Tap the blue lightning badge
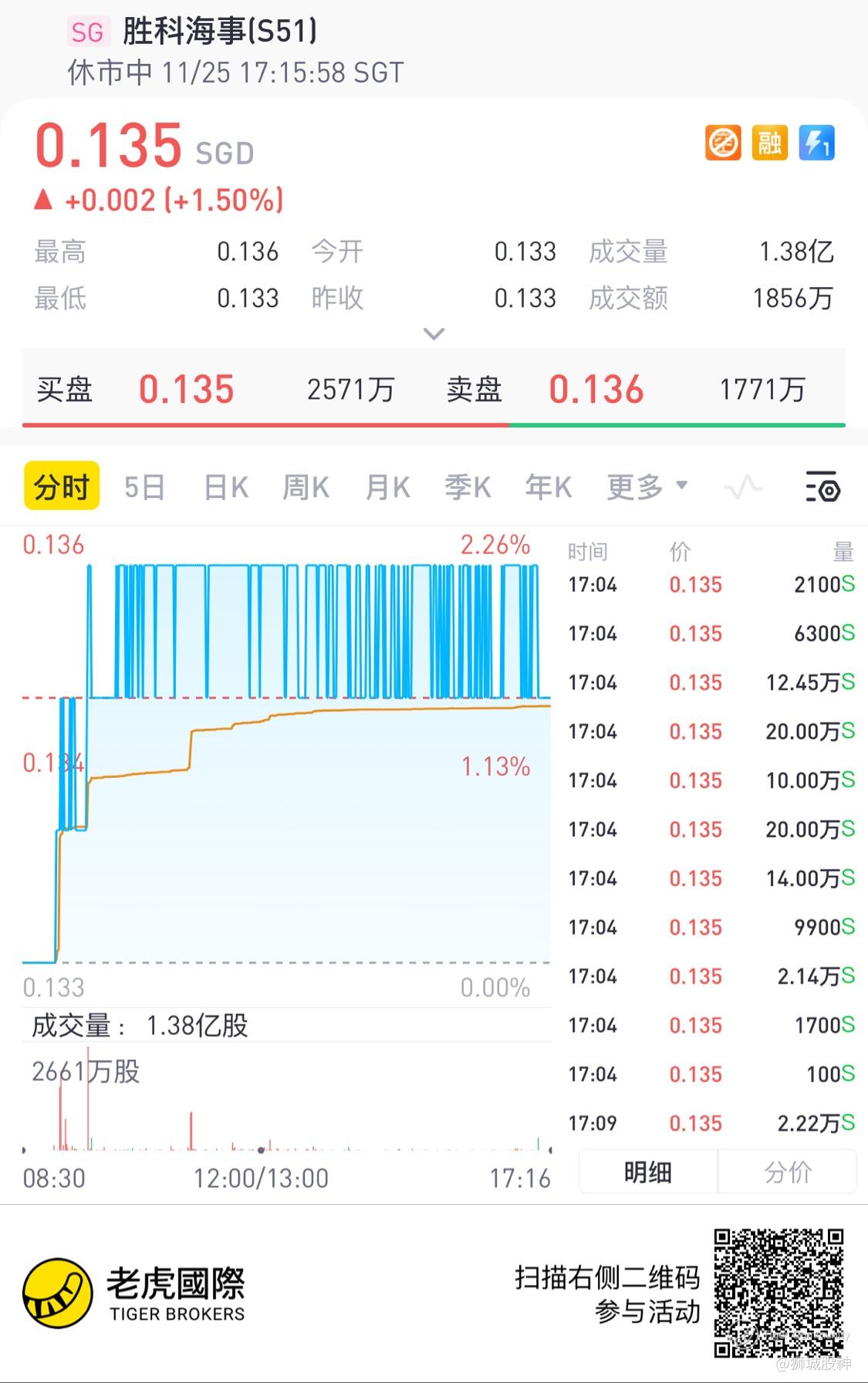 click(x=816, y=143)
